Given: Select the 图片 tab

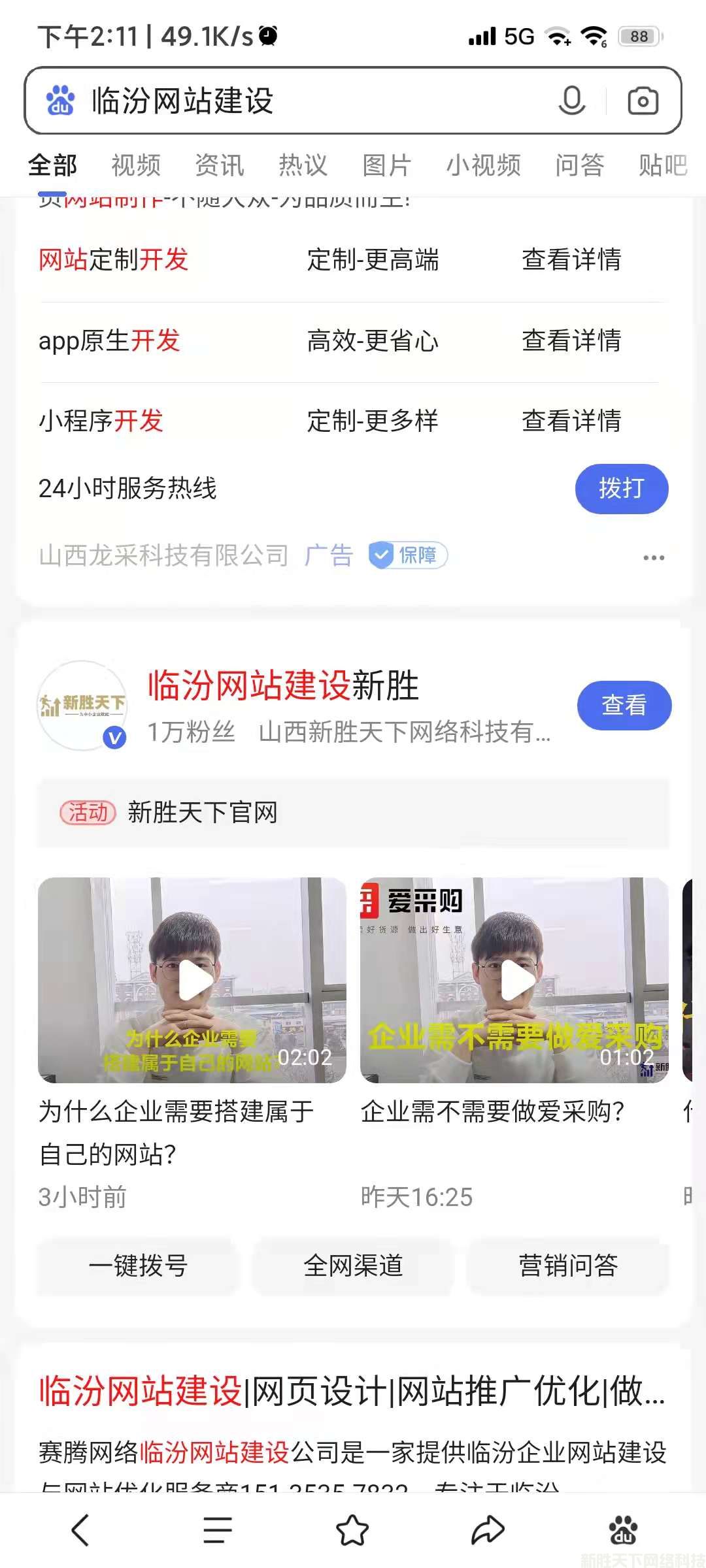Looking at the screenshot, I should [x=387, y=165].
